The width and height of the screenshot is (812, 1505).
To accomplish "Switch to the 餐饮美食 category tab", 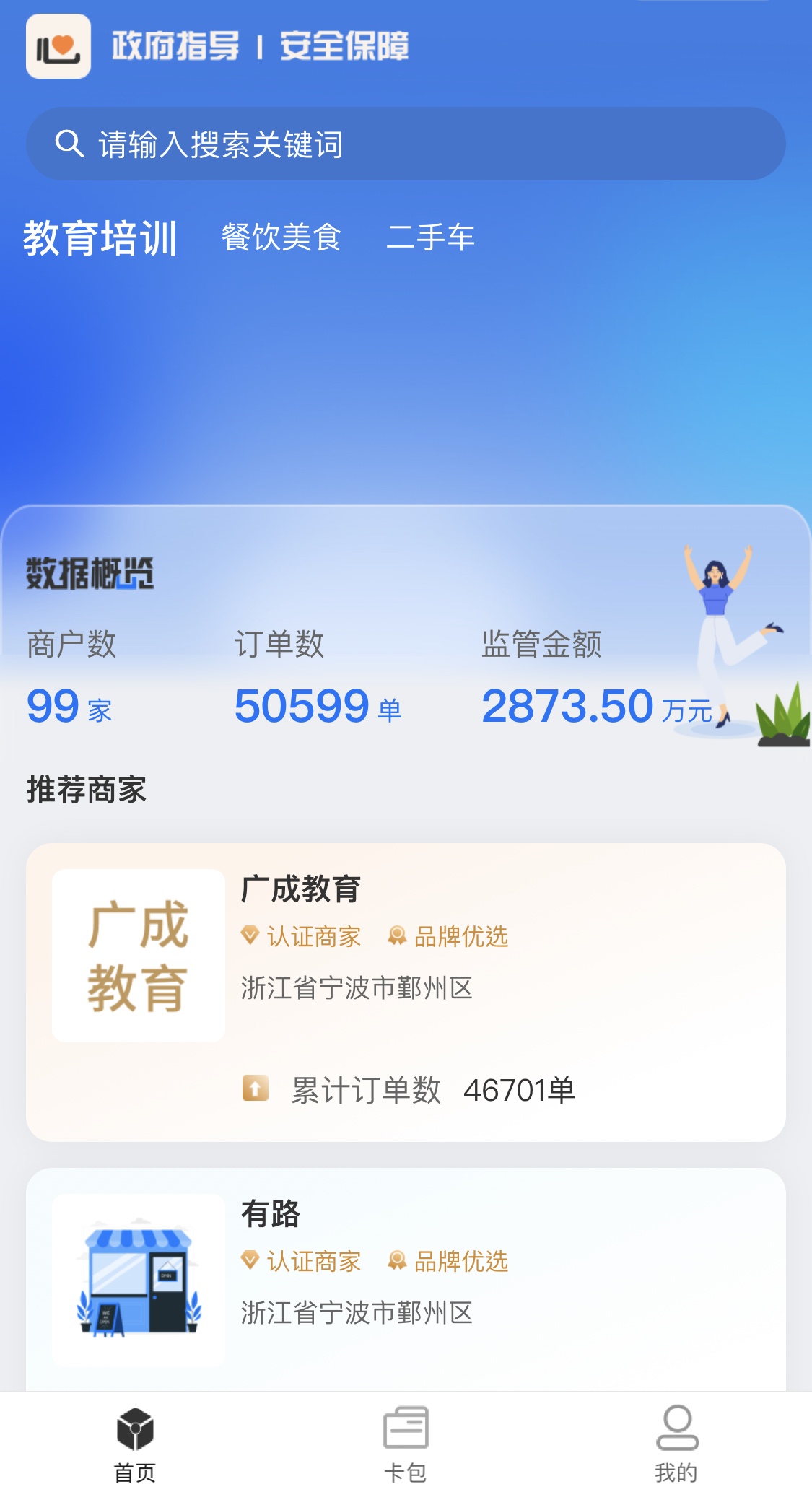I will [281, 237].
